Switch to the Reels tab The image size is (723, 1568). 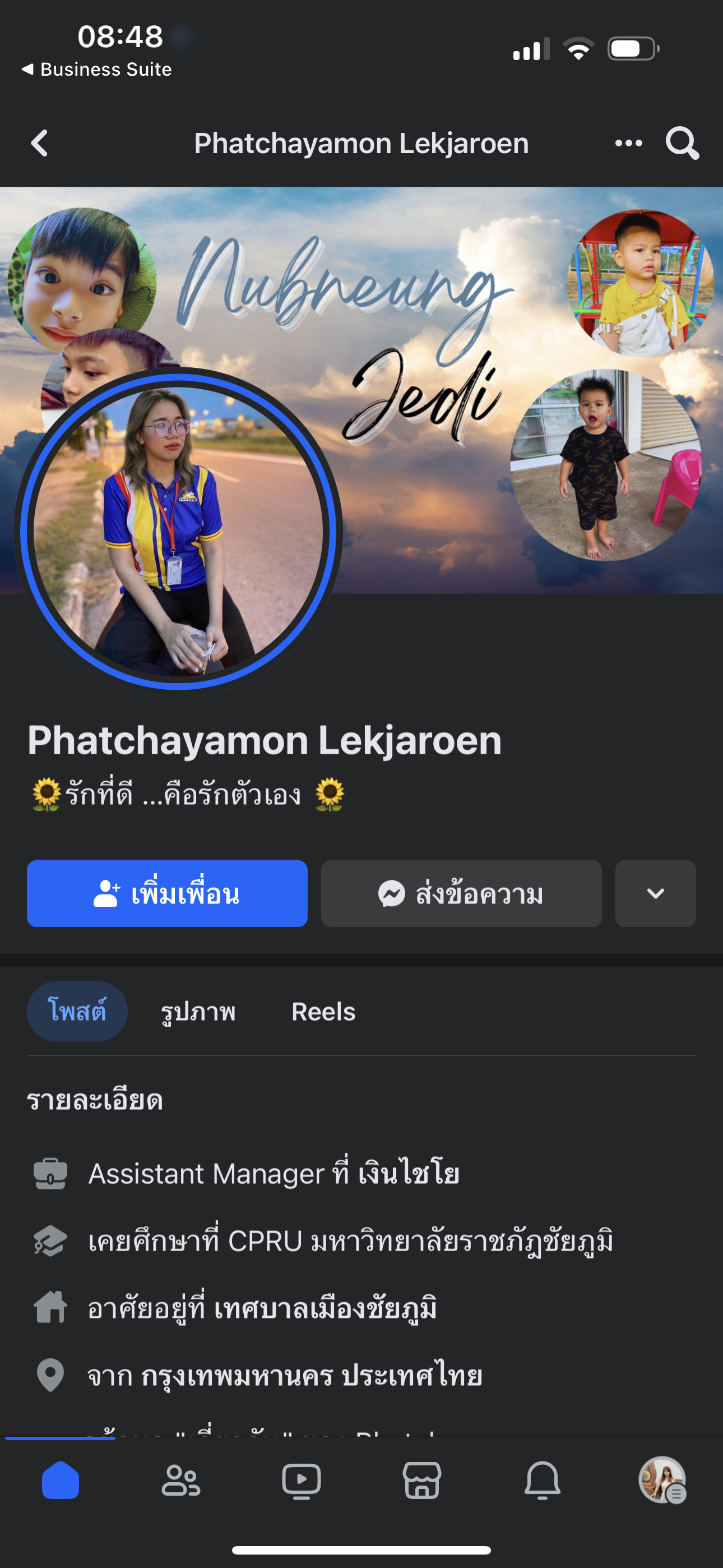pyautogui.click(x=323, y=1011)
